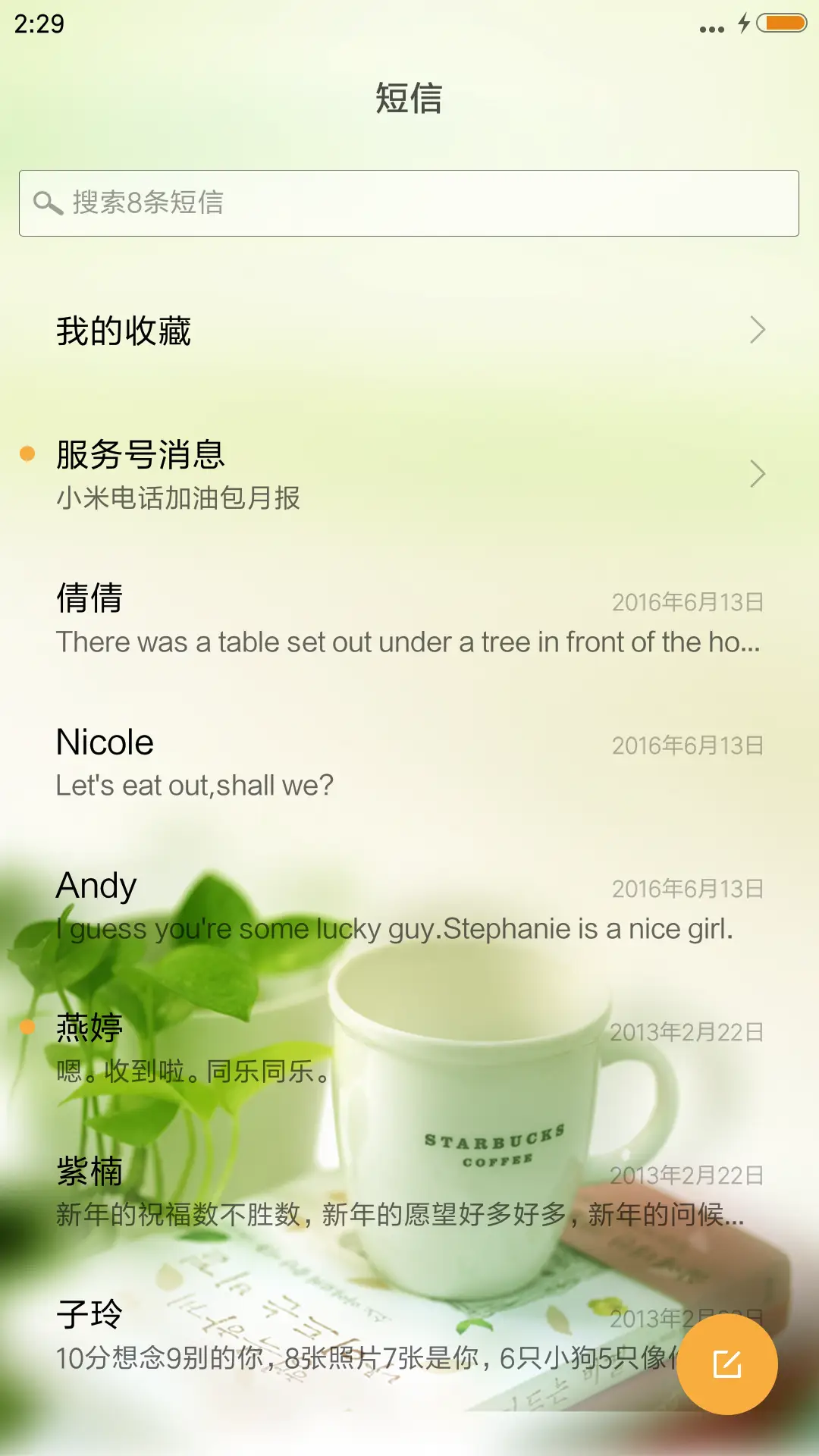Click the search bar 搜索8条短信
Viewport: 819px width, 1456px height.
pyautogui.click(x=409, y=202)
